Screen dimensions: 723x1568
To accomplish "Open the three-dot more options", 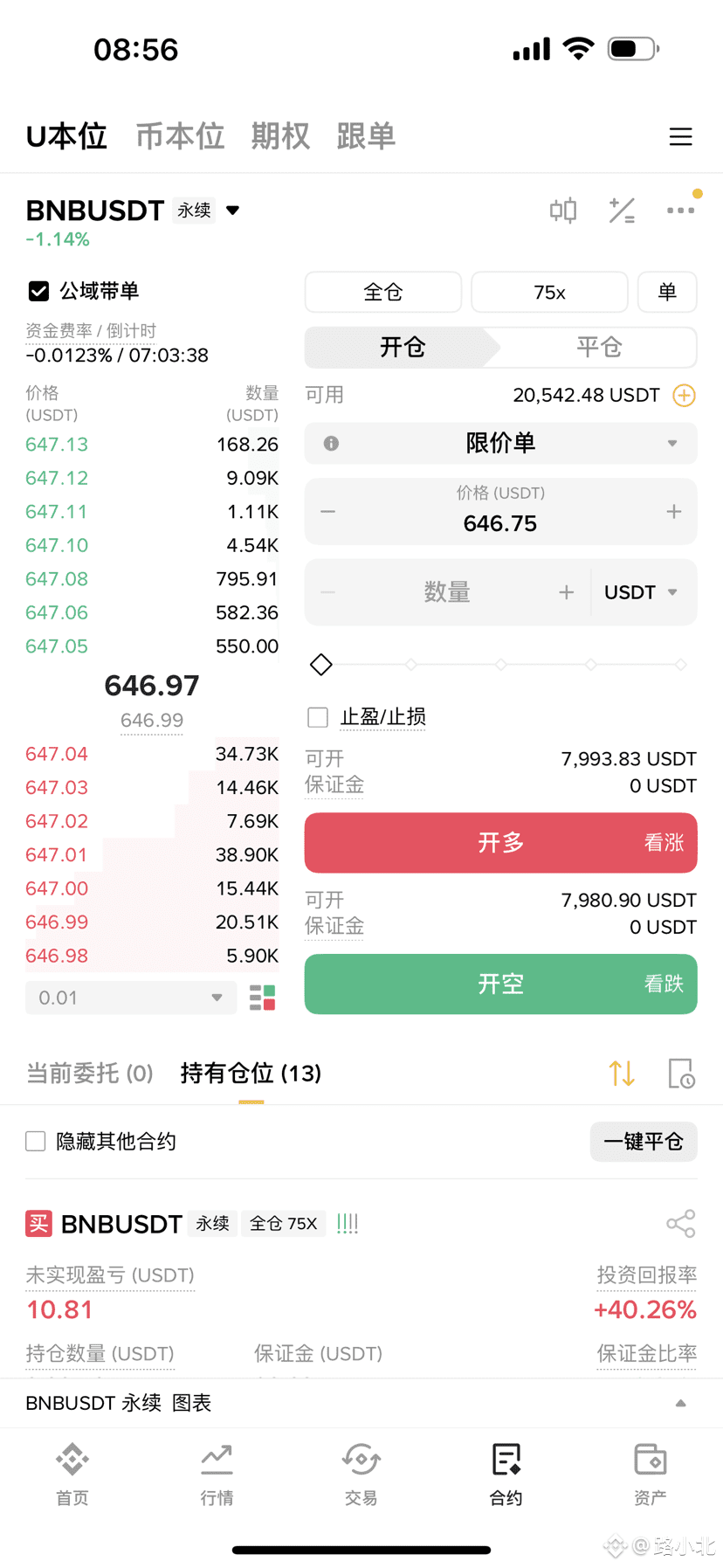I will [x=680, y=211].
